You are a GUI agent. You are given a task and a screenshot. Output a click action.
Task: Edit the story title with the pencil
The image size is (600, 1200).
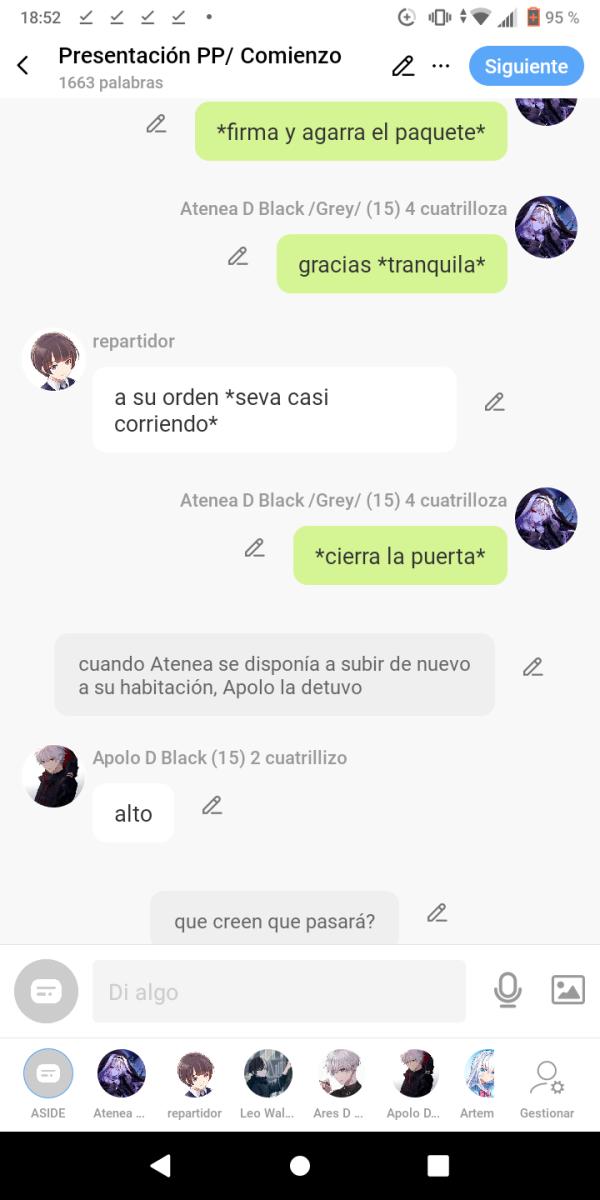click(x=403, y=66)
